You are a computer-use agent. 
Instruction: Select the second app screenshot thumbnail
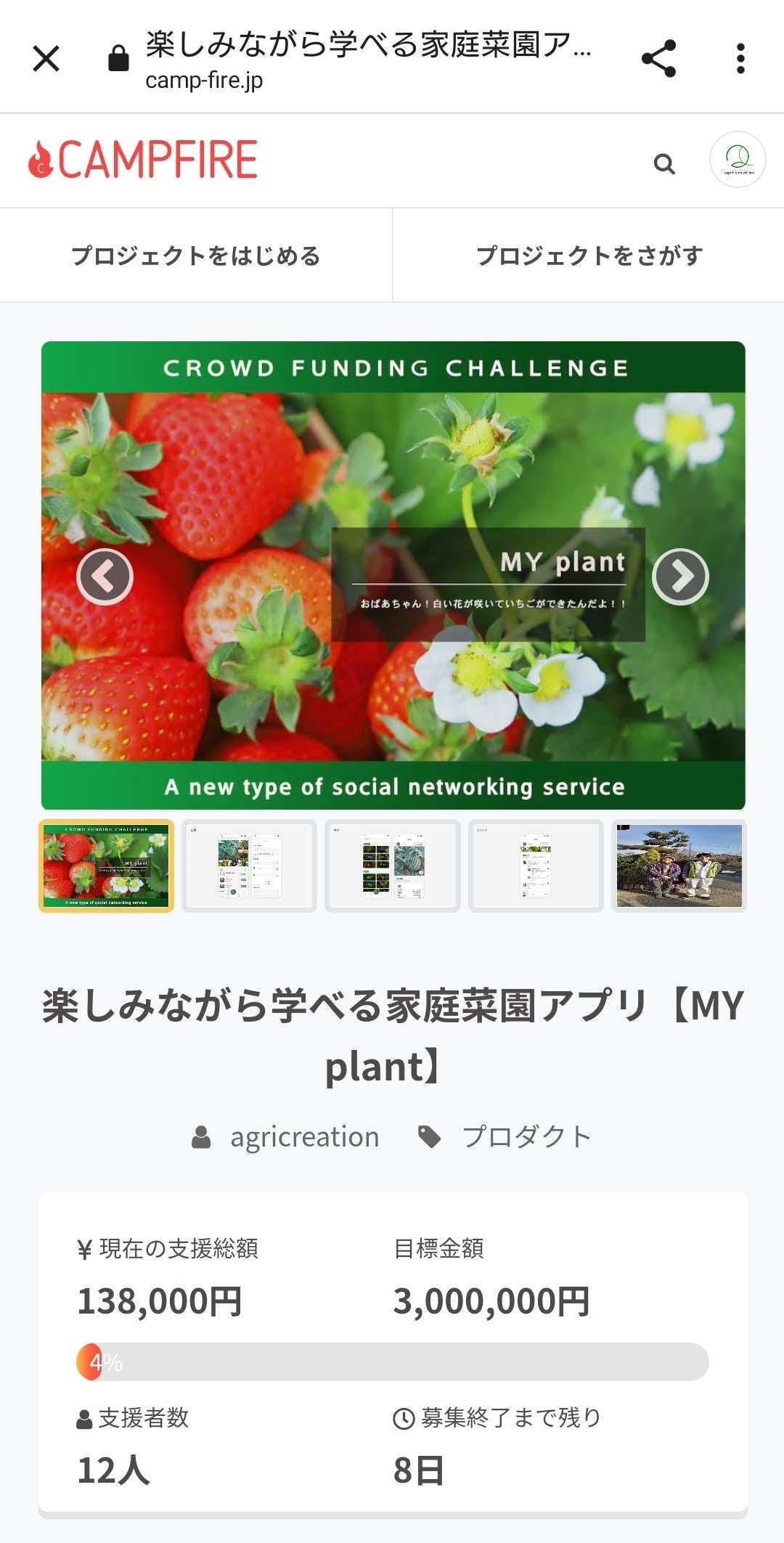249,866
